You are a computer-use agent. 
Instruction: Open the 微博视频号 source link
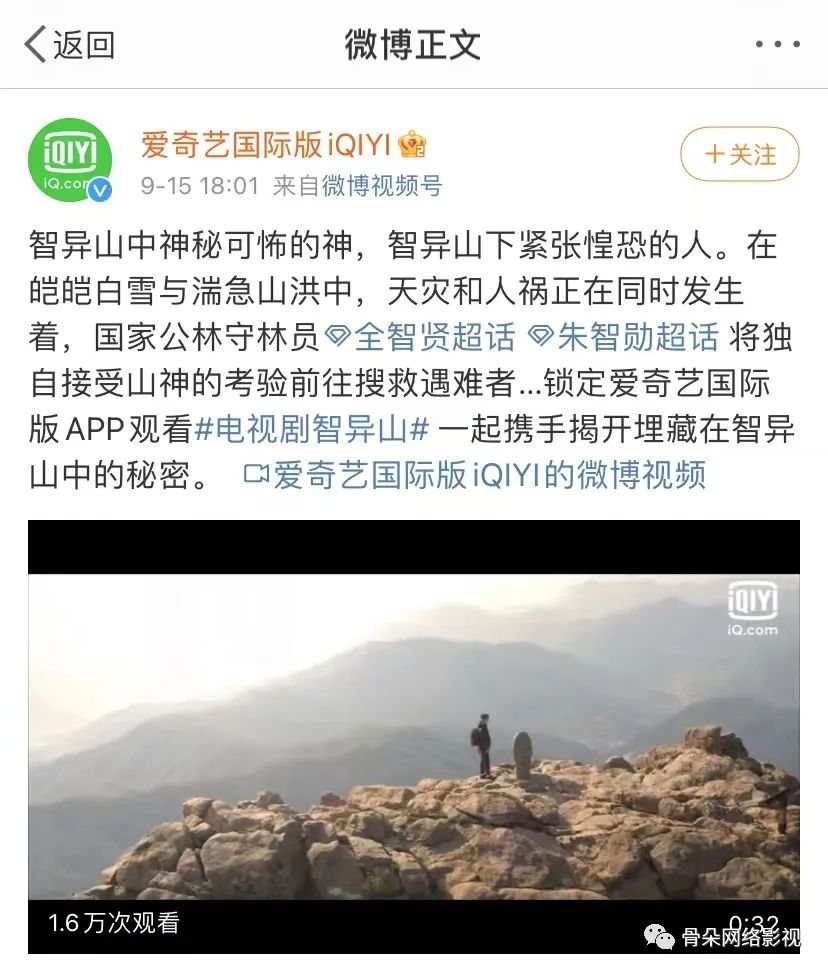tap(381, 185)
